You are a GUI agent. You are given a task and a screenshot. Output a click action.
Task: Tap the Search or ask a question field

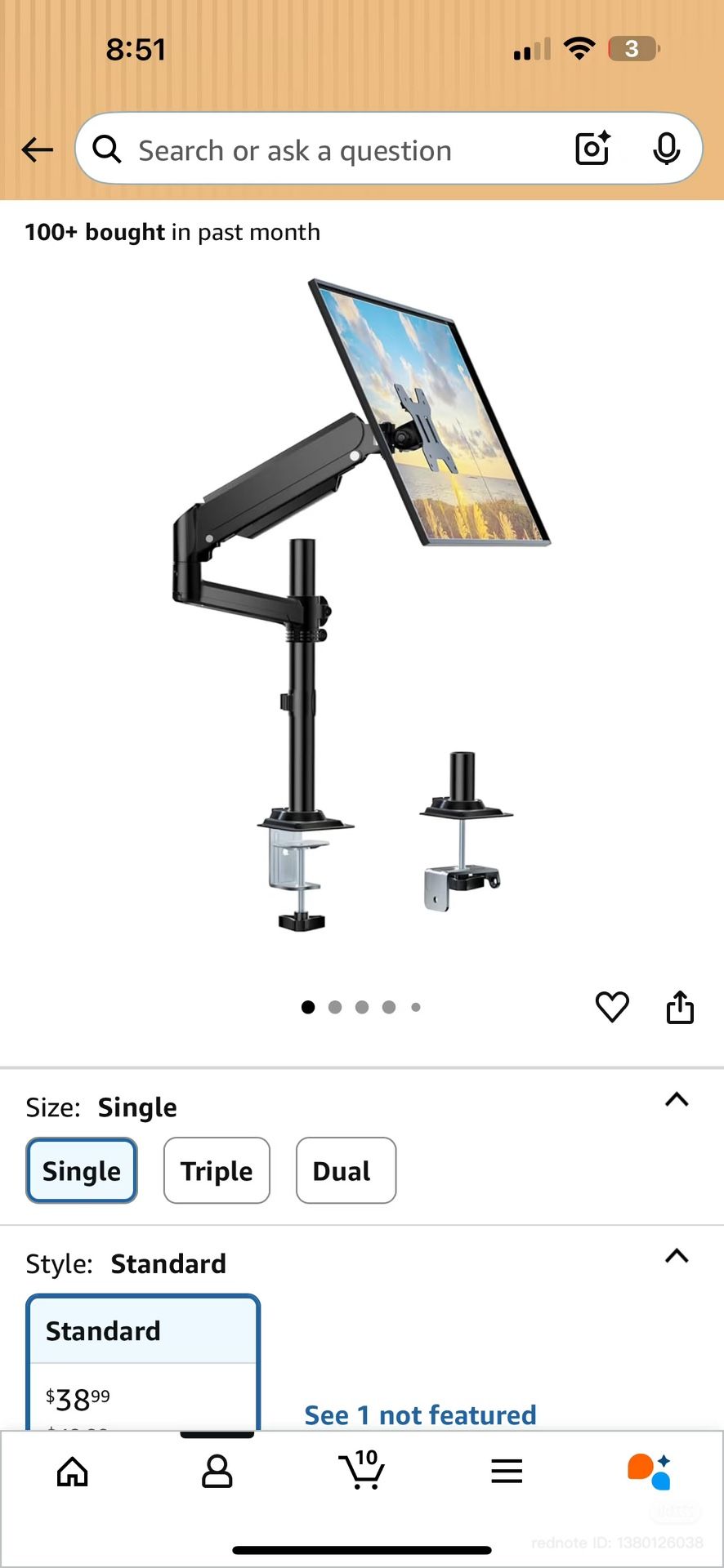point(327,149)
